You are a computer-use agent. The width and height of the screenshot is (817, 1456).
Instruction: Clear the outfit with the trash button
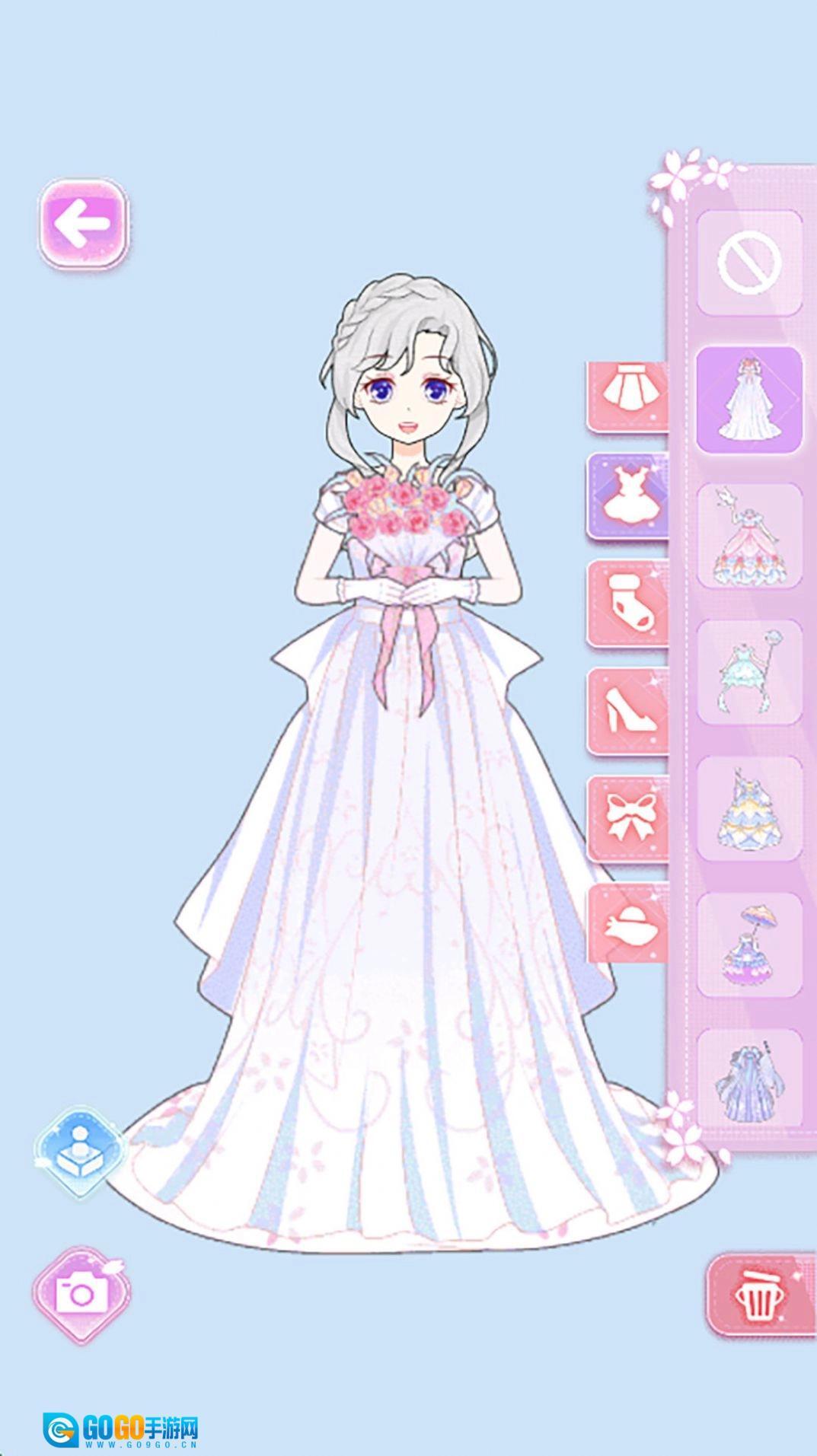[757, 1295]
